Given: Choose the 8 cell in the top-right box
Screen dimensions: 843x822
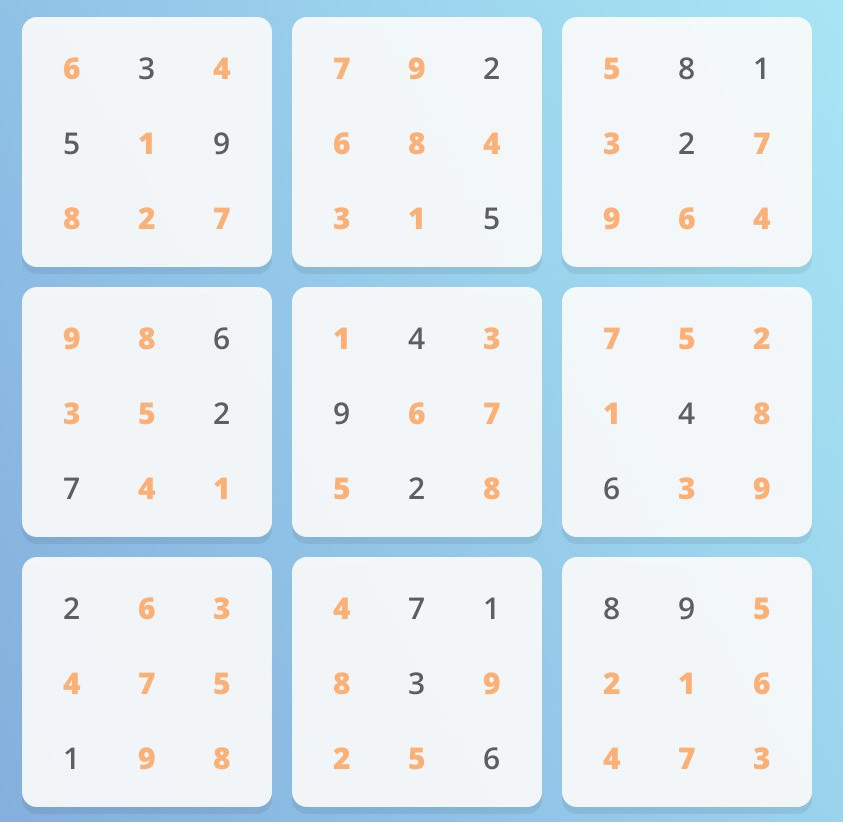Looking at the screenshot, I should [x=686, y=69].
